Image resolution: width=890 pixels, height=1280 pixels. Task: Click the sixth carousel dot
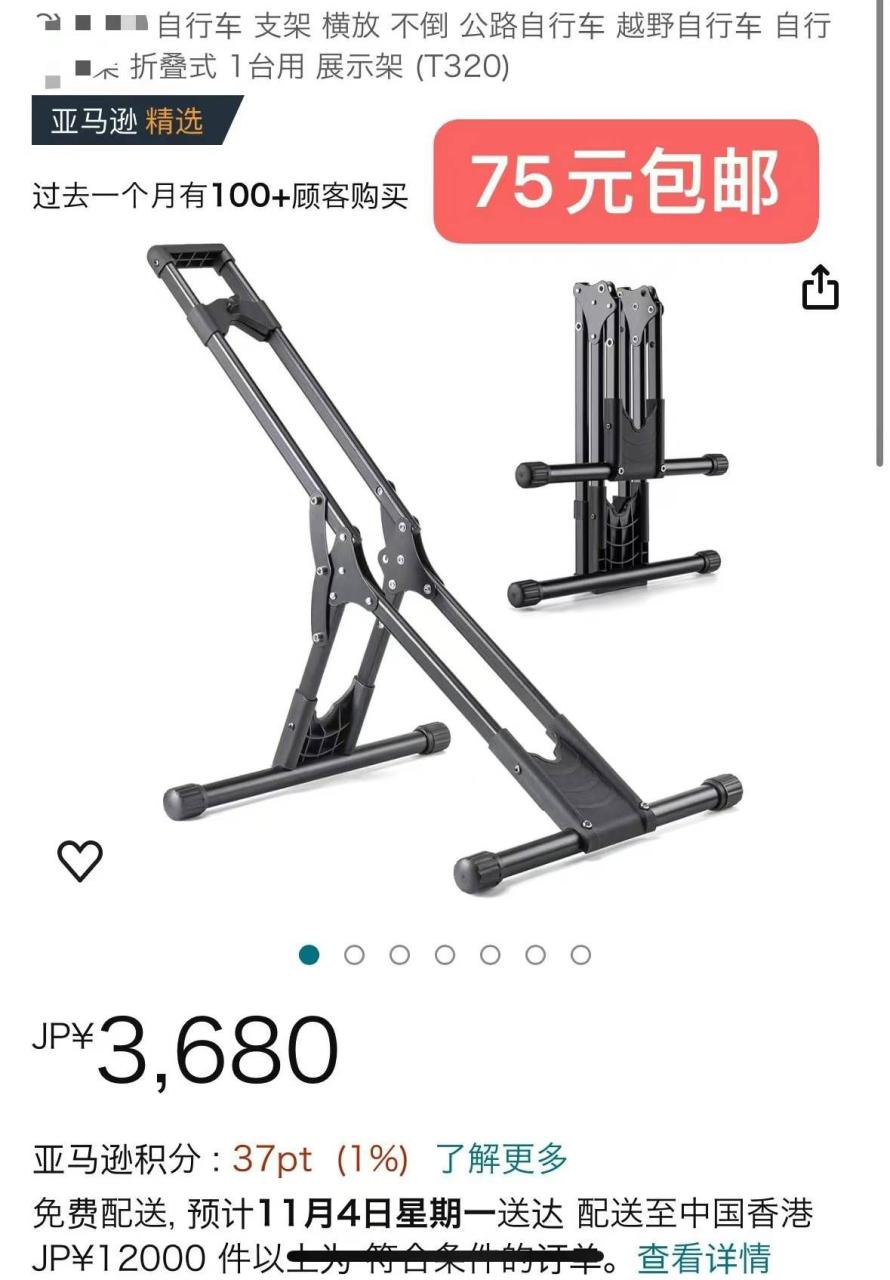tap(537, 955)
